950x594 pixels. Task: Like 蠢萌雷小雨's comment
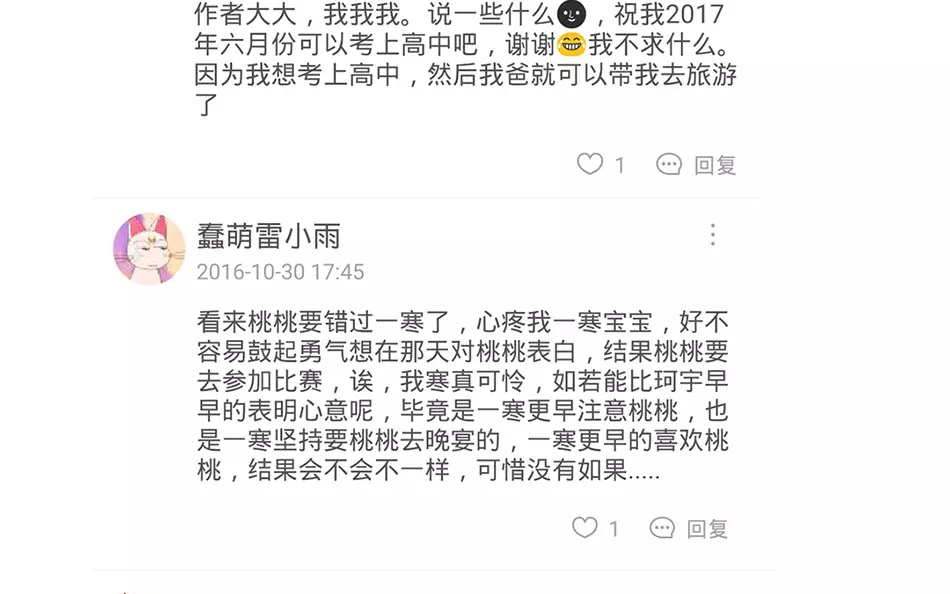585,528
